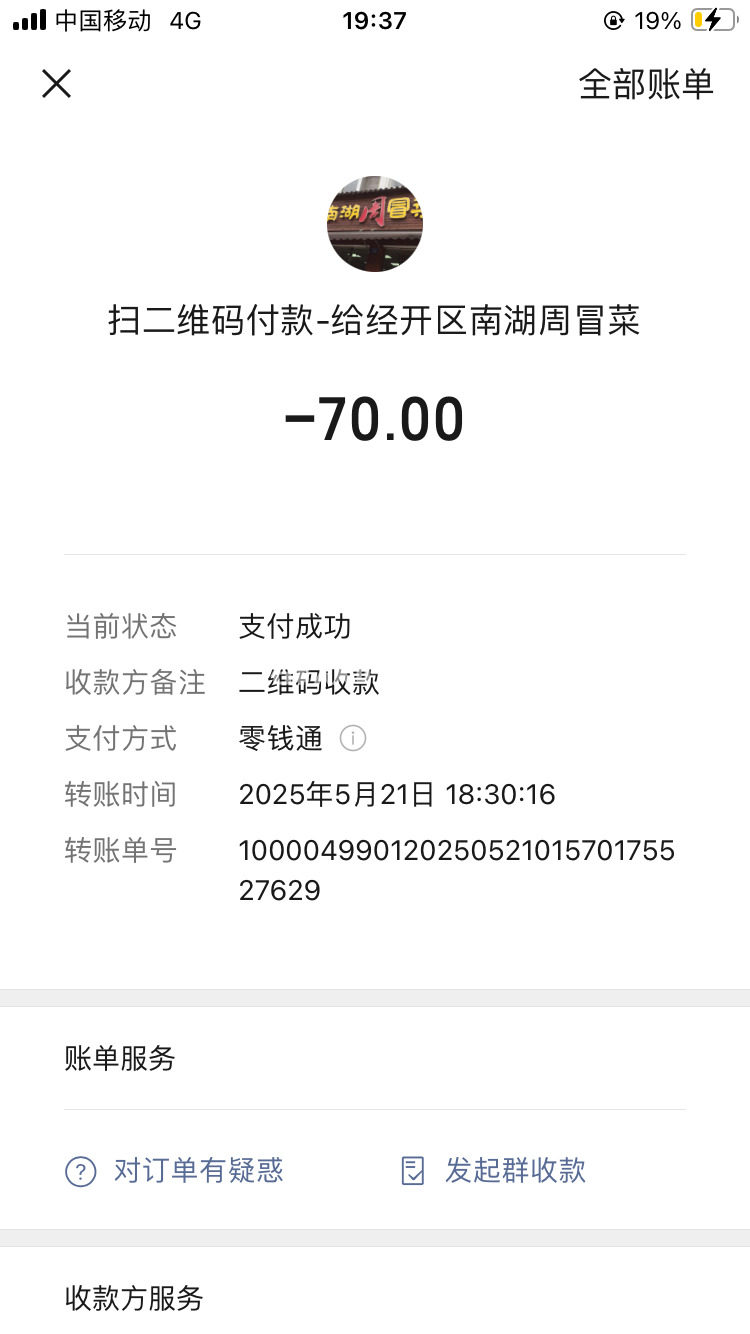
Task: Open 全部账单 to view all bills
Action: 645,85
